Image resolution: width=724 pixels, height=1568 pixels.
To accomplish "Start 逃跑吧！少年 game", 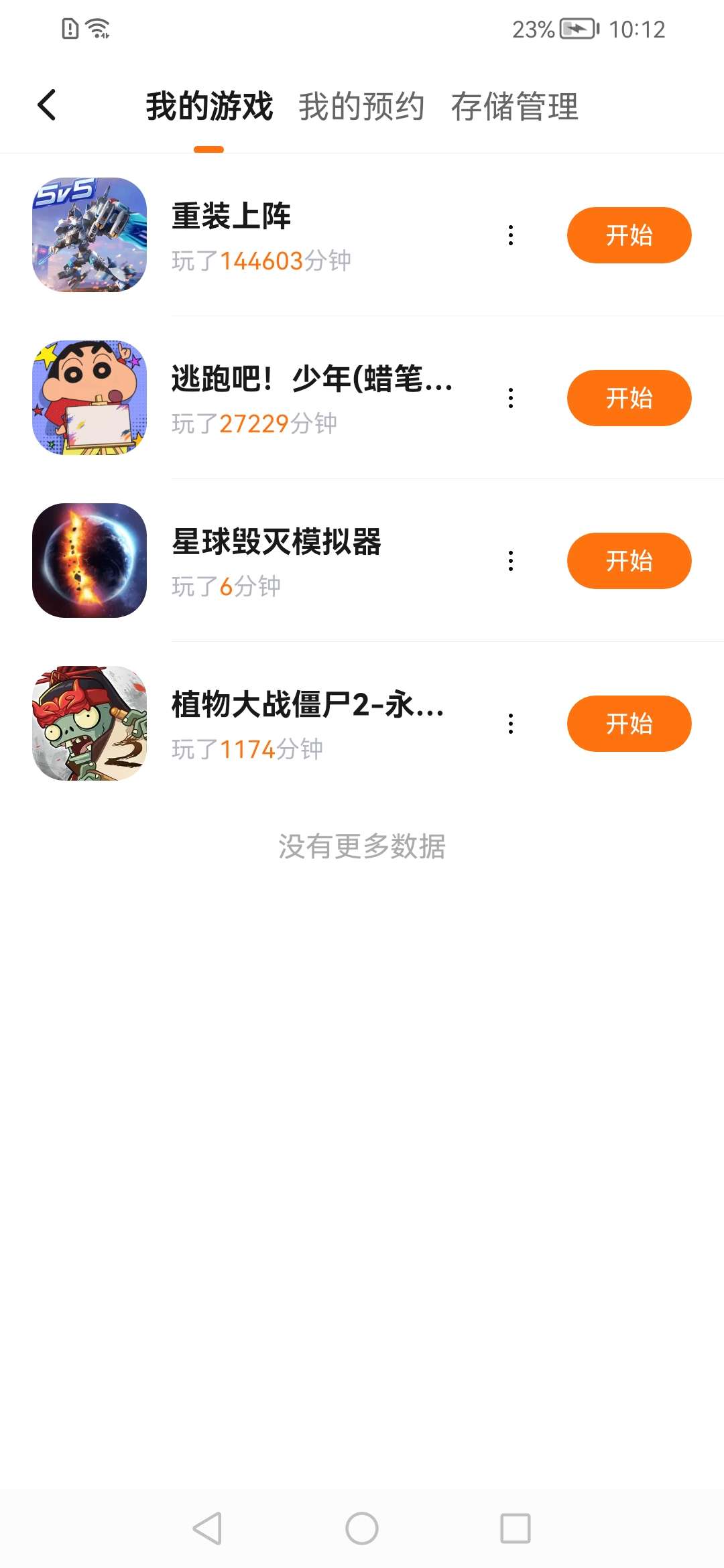I will point(629,398).
